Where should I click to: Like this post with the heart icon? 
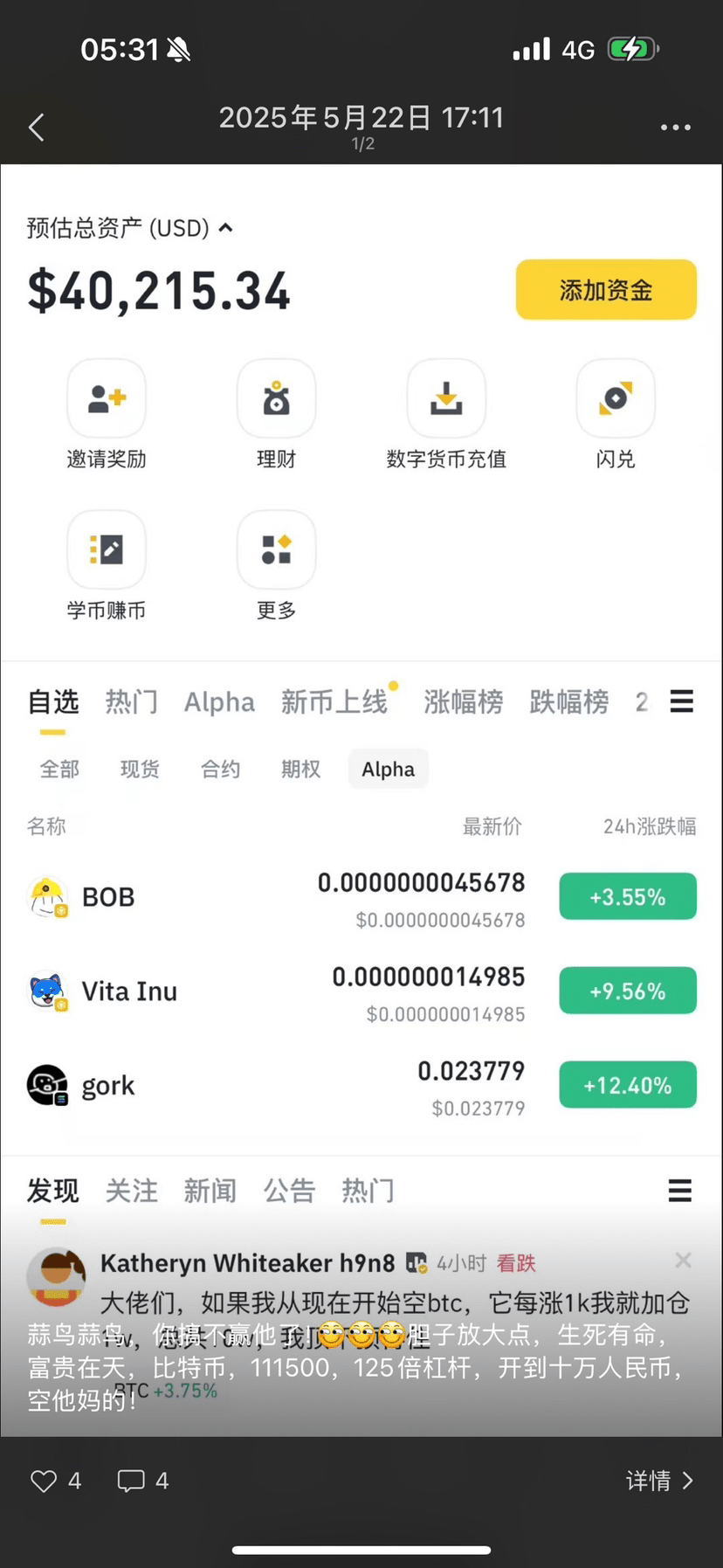click(44, 1480)
